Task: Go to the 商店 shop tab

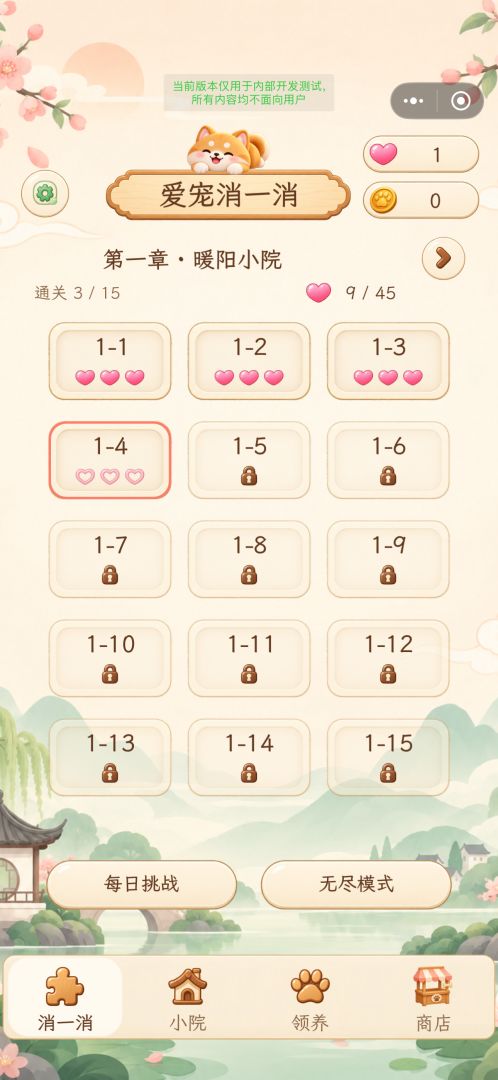Action: coord(433,998)
